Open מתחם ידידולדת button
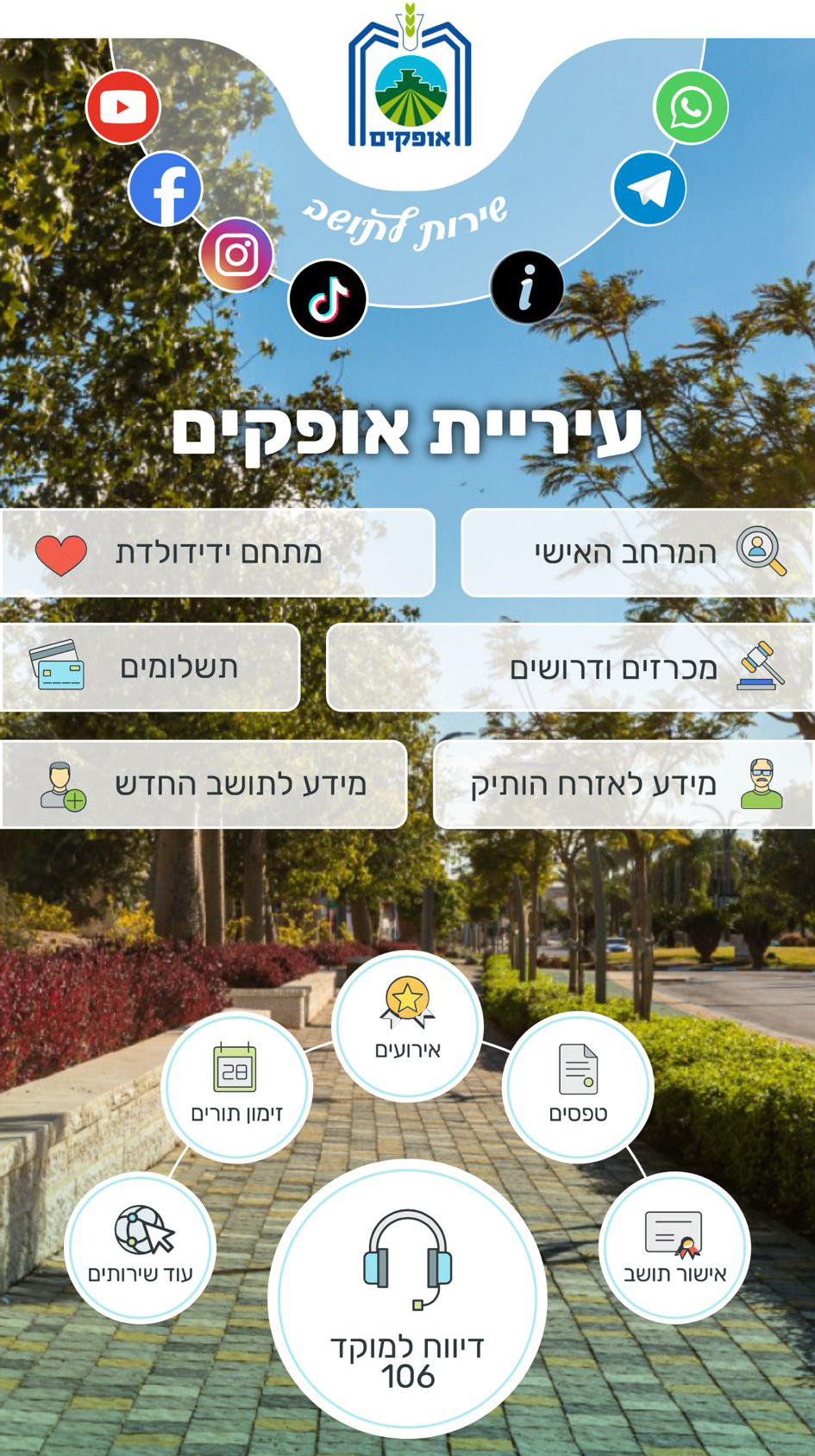Viewport: 815px width, 1456px height. (x=217, y=552)
